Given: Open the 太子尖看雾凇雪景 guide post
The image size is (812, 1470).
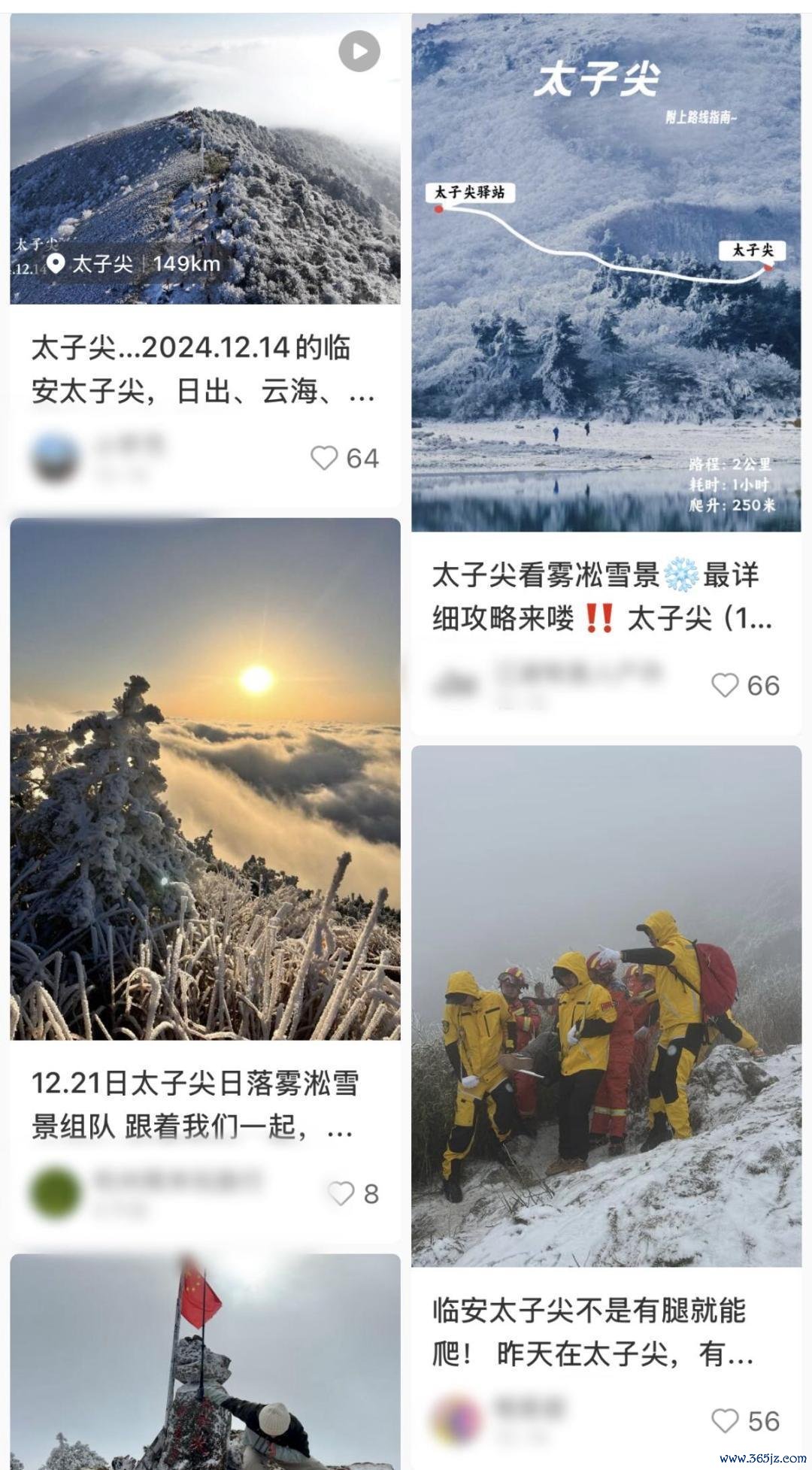Looking at the screenshot, I should pos(606,272).
